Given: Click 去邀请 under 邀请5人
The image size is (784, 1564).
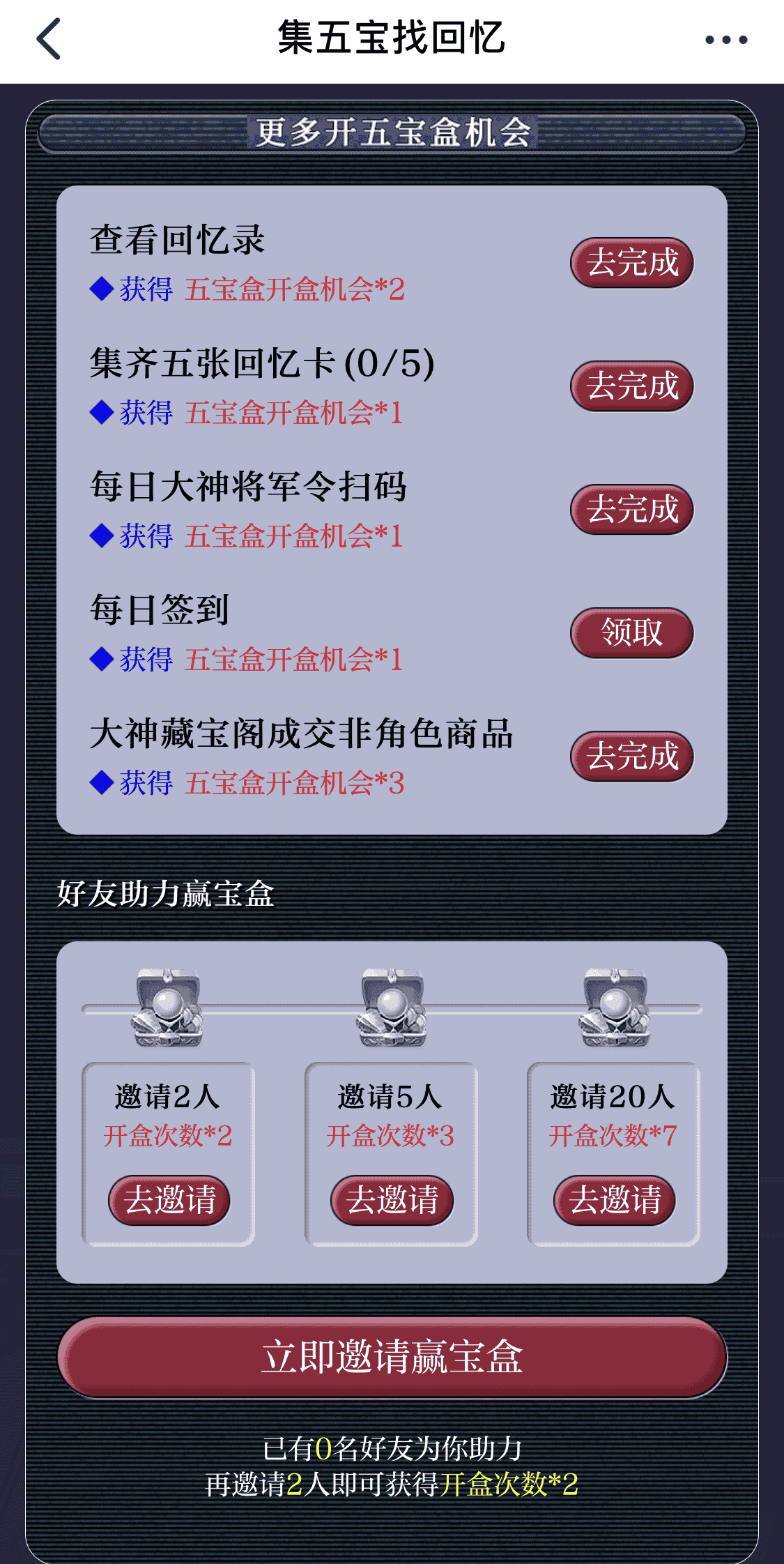Looking at the screenshot, I should [x=392, y=1201].
